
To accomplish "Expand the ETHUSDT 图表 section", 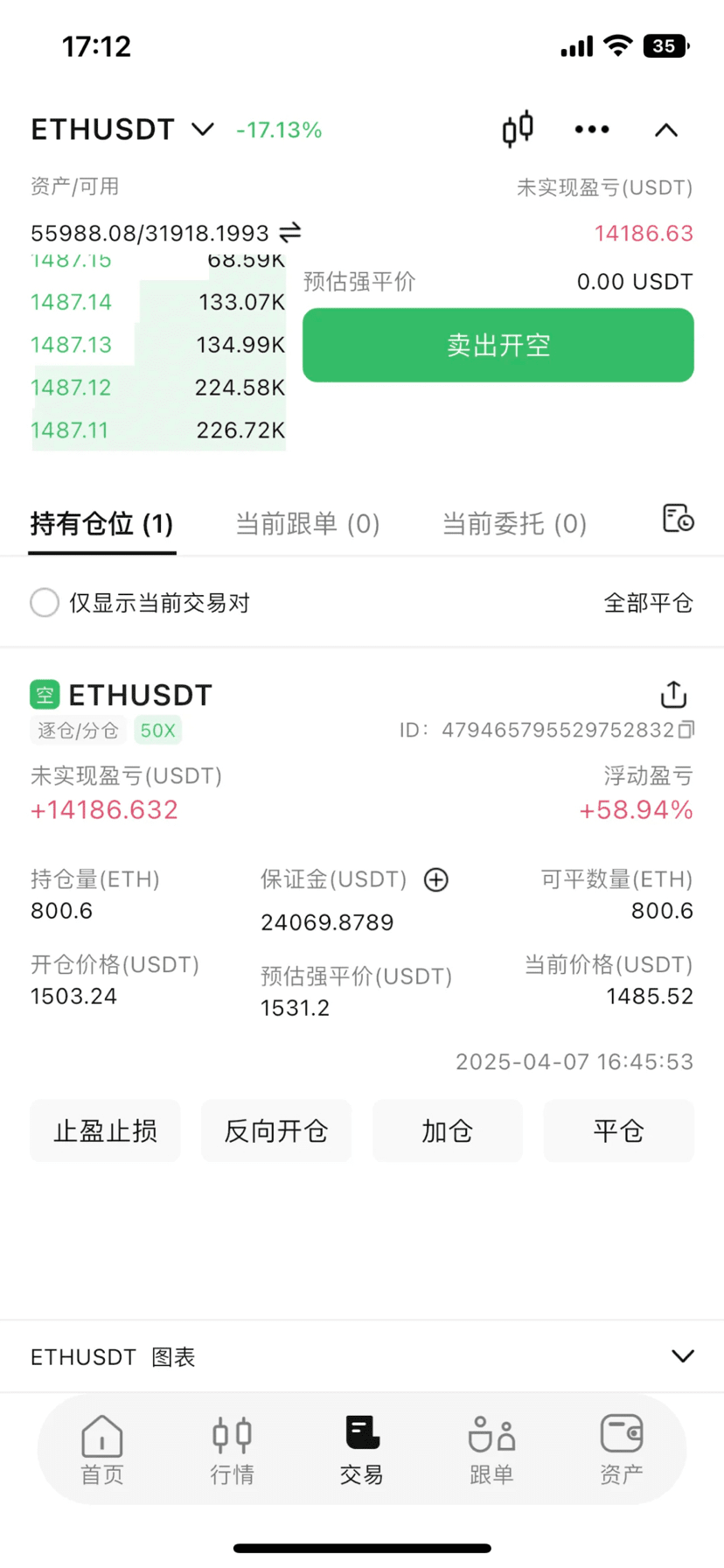I will (x=362, y=1356).
